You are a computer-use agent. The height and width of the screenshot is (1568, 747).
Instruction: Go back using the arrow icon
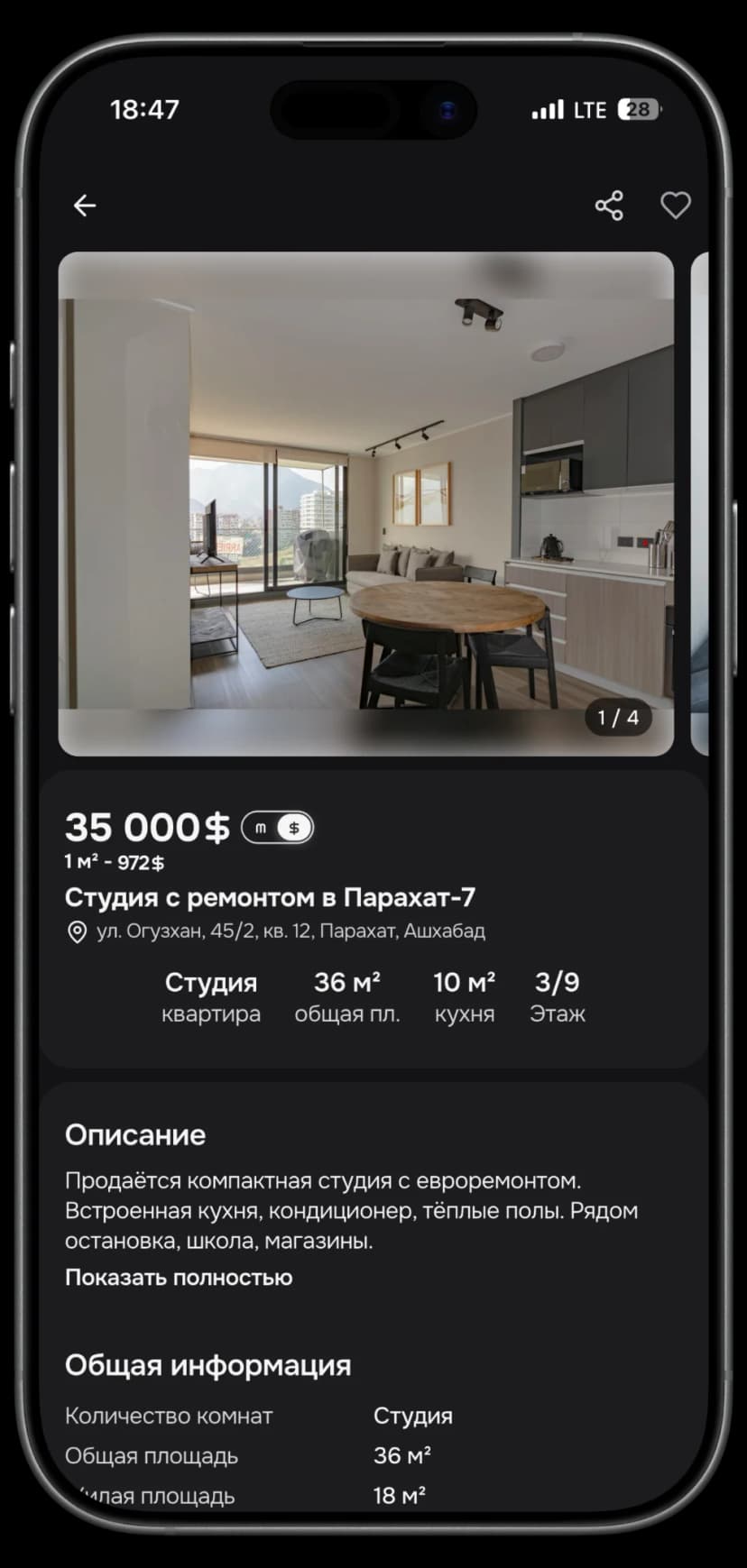85,206
